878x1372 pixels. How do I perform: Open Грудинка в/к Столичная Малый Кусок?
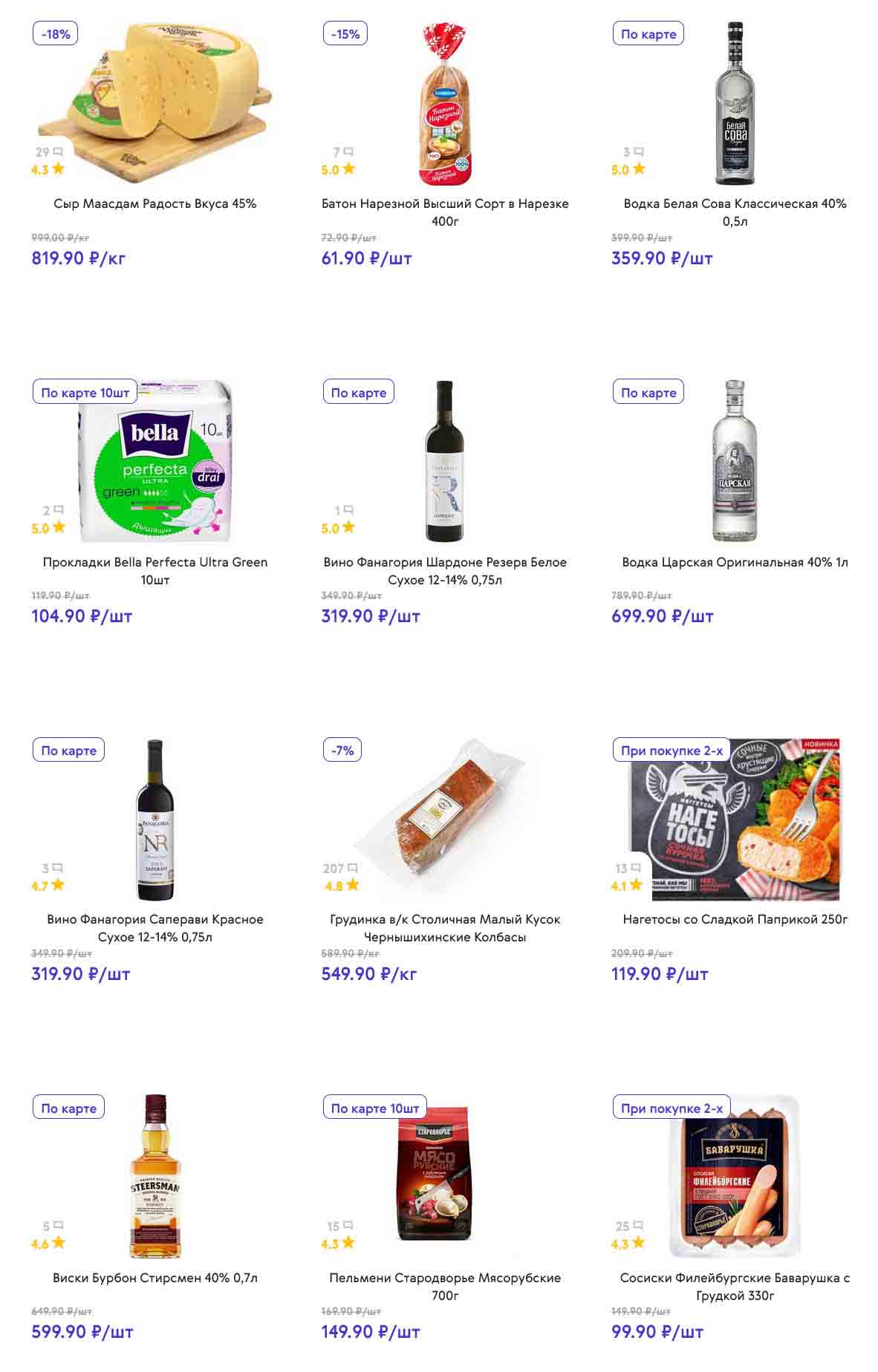click(x=445, y=928)
